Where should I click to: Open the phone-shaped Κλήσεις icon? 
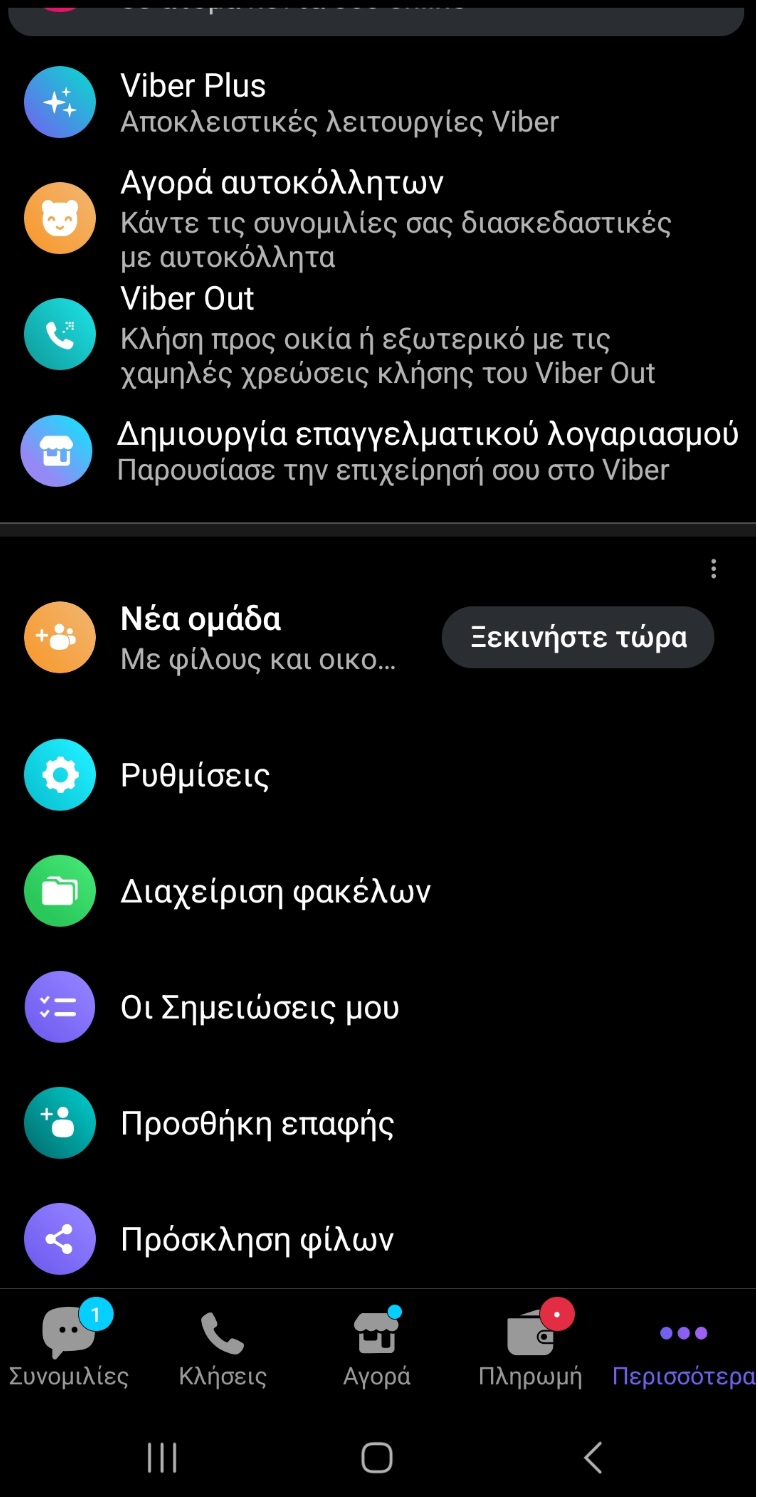point(224,1336)
